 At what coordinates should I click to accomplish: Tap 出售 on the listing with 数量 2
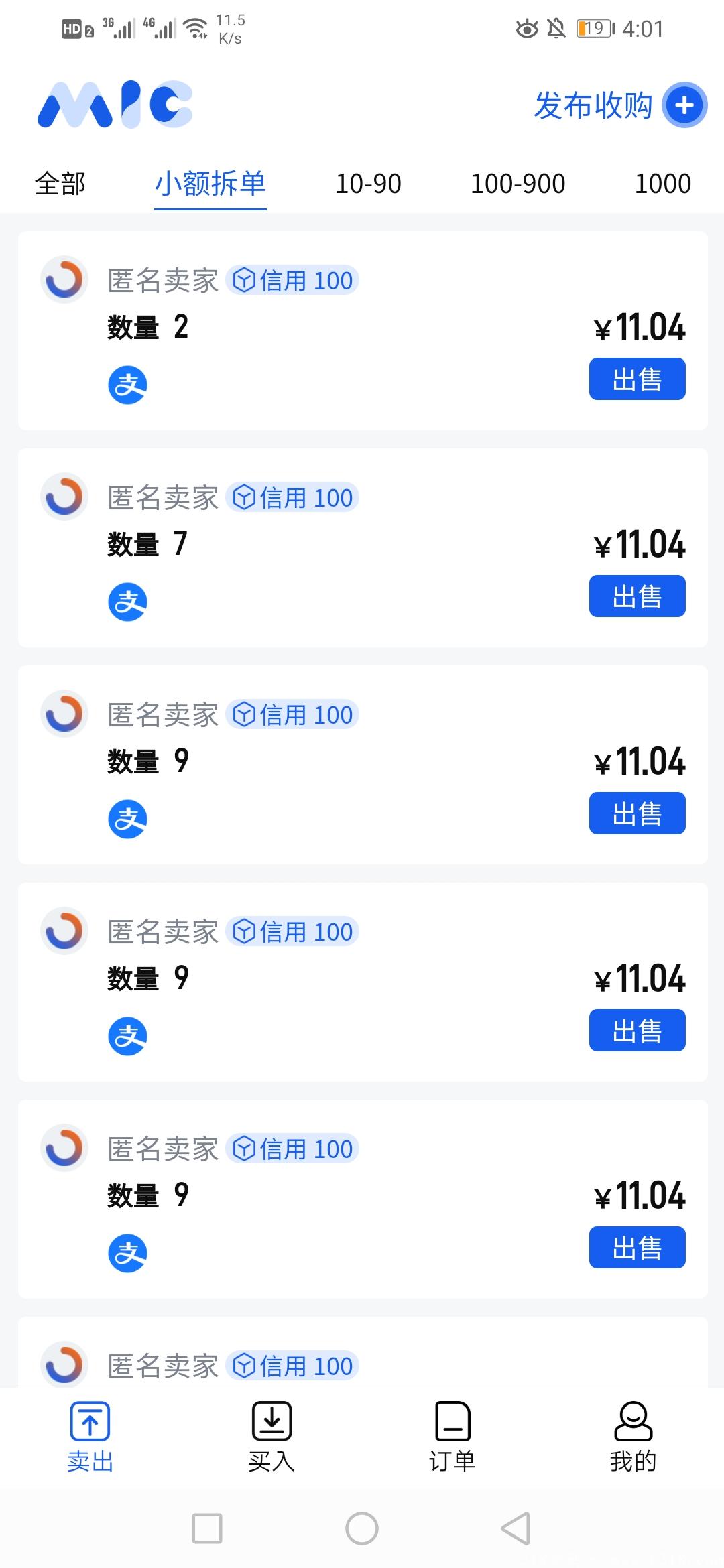636,379
